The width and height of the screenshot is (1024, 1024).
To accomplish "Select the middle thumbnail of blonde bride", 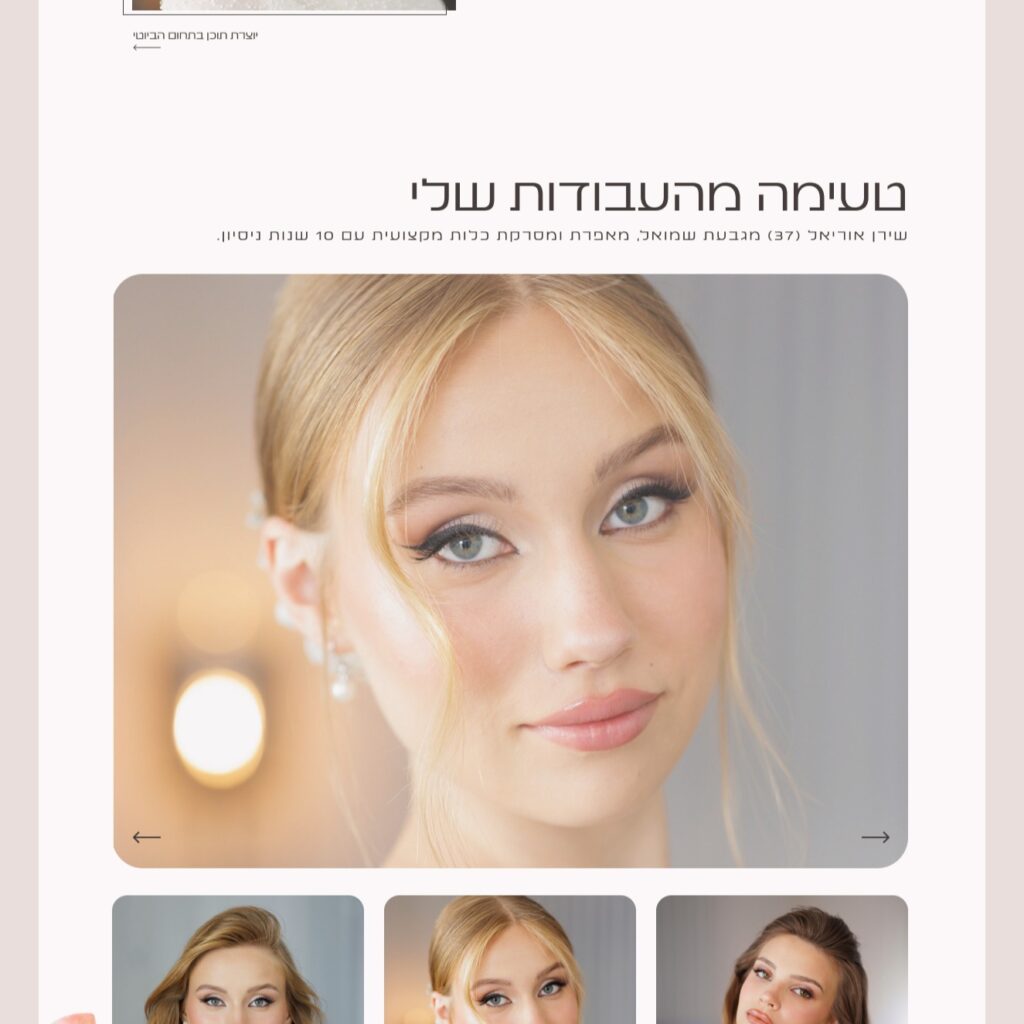I will tap(510, 960).
